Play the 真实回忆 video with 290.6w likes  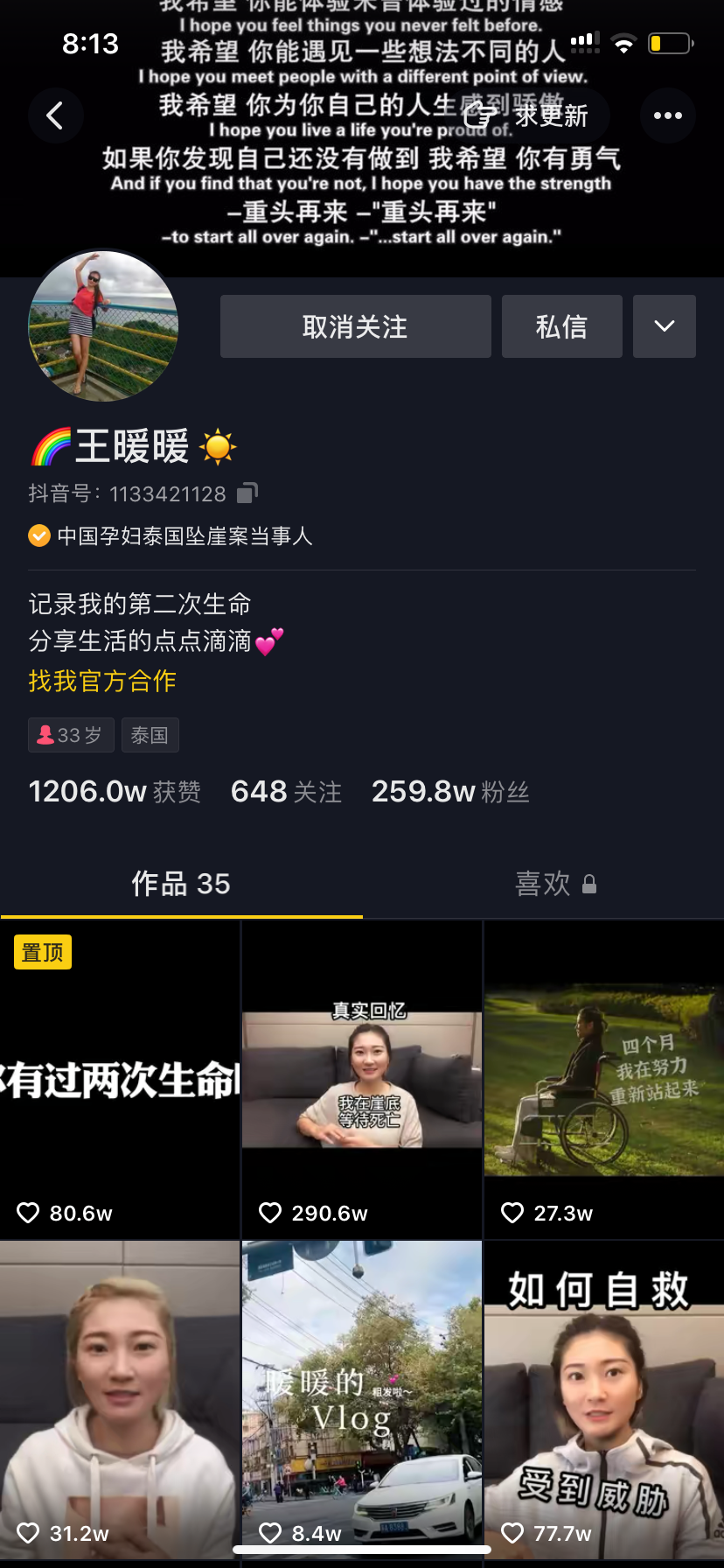pyautogui.click(x=362, y=1079)
